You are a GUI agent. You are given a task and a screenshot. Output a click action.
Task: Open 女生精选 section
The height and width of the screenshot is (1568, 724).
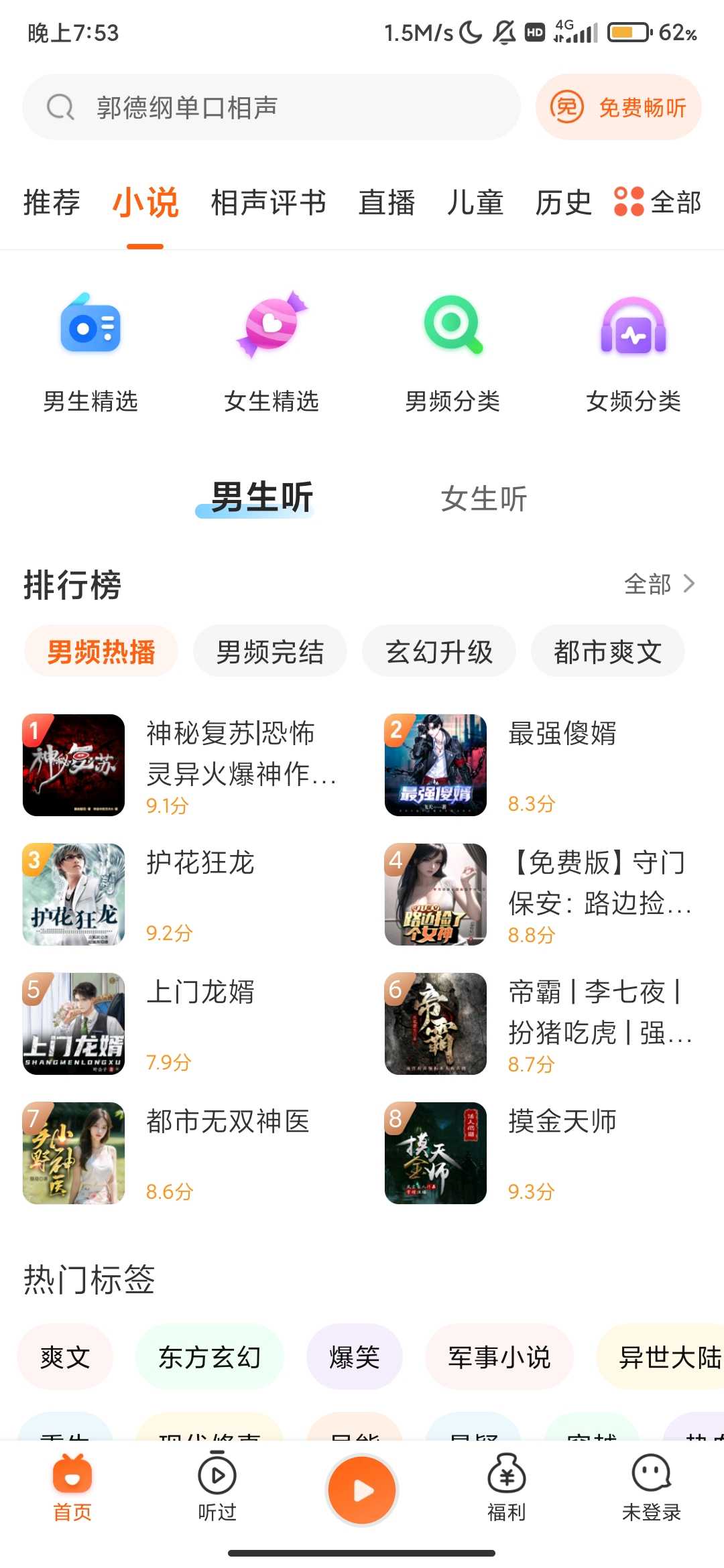[271, 352]
